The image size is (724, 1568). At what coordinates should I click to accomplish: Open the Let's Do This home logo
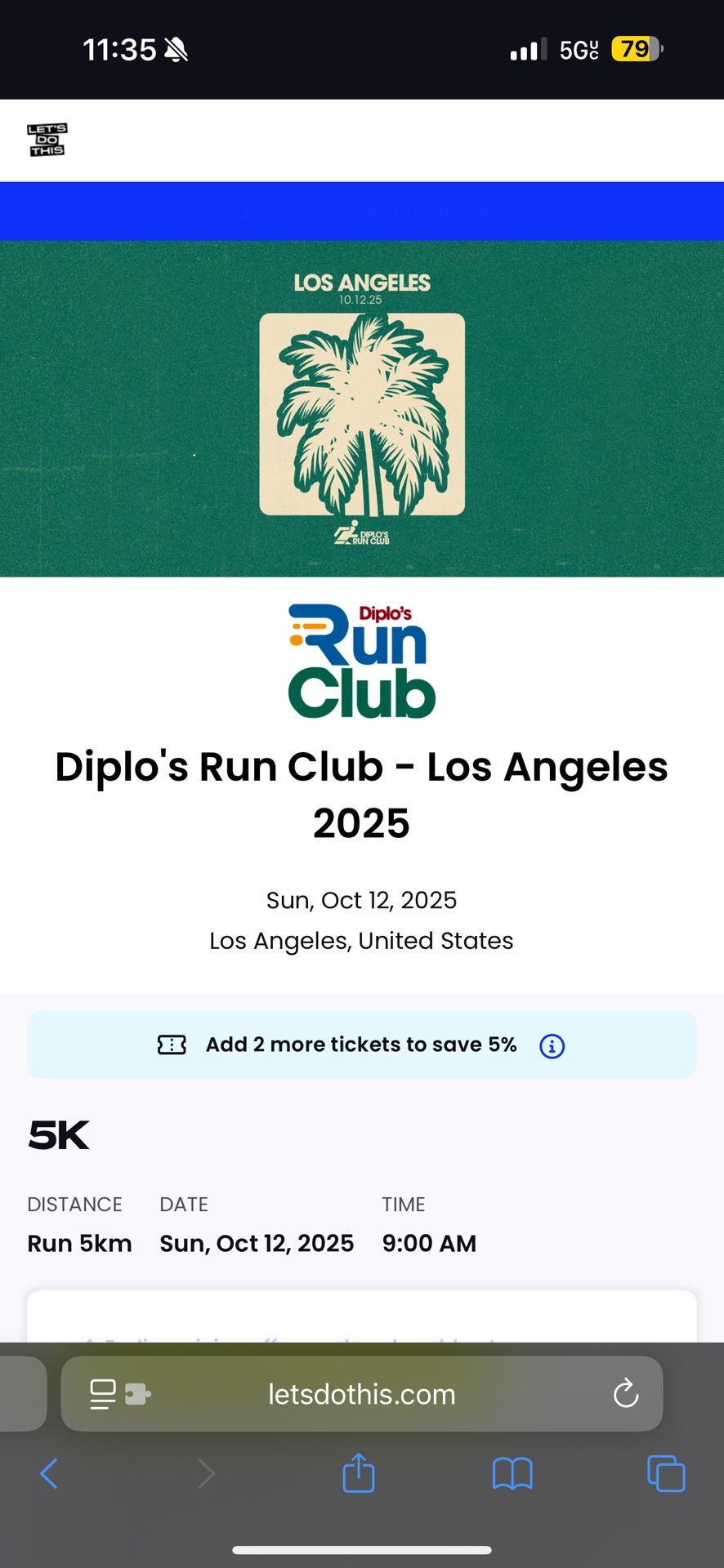tap(47, 140)
